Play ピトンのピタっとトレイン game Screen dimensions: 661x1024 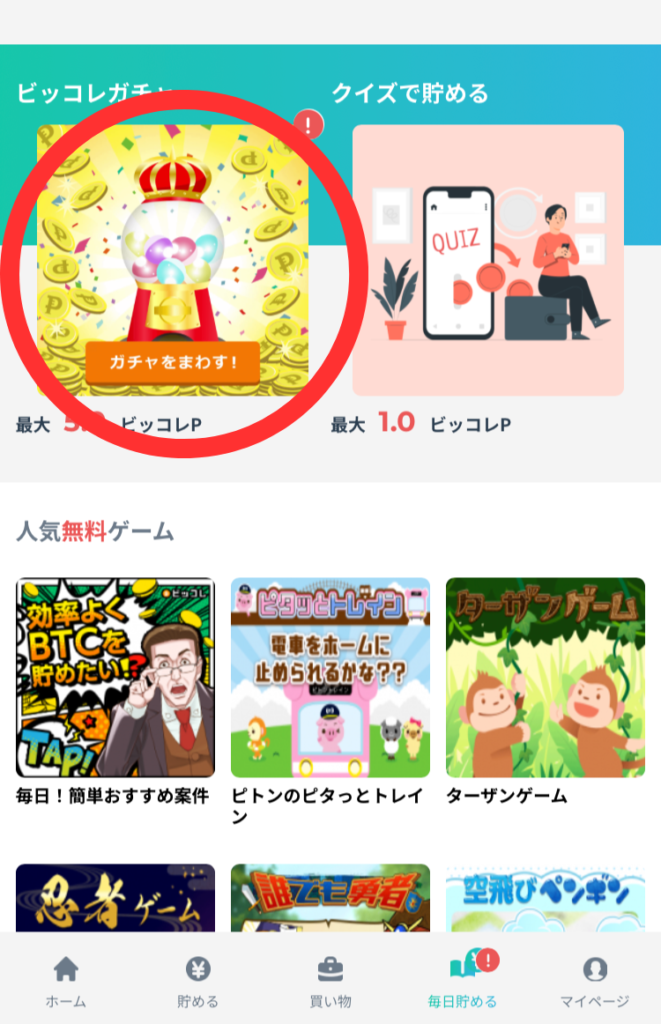[330, 677]
